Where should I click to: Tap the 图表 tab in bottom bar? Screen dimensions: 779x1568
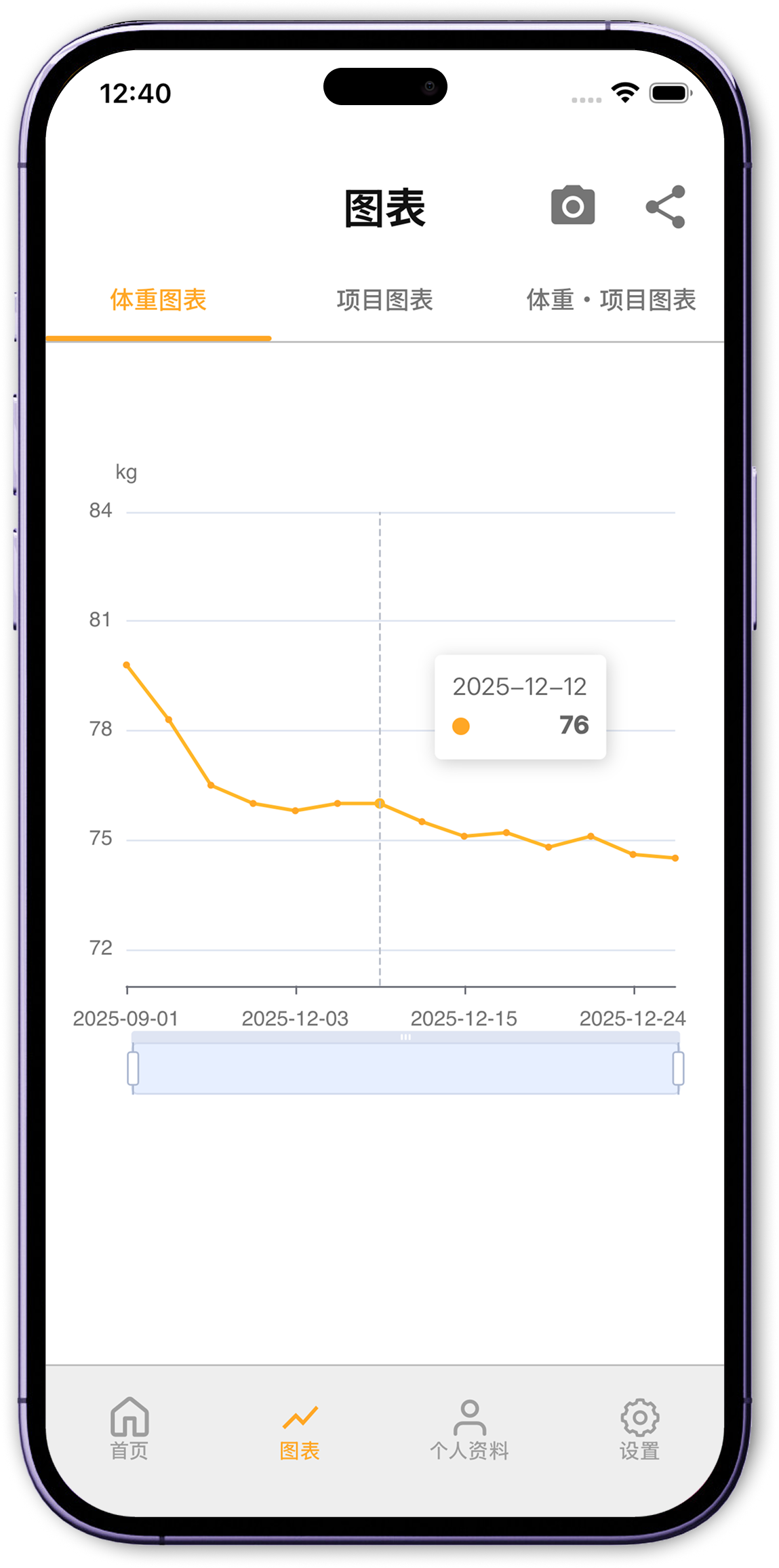[x=300, y=1430]
